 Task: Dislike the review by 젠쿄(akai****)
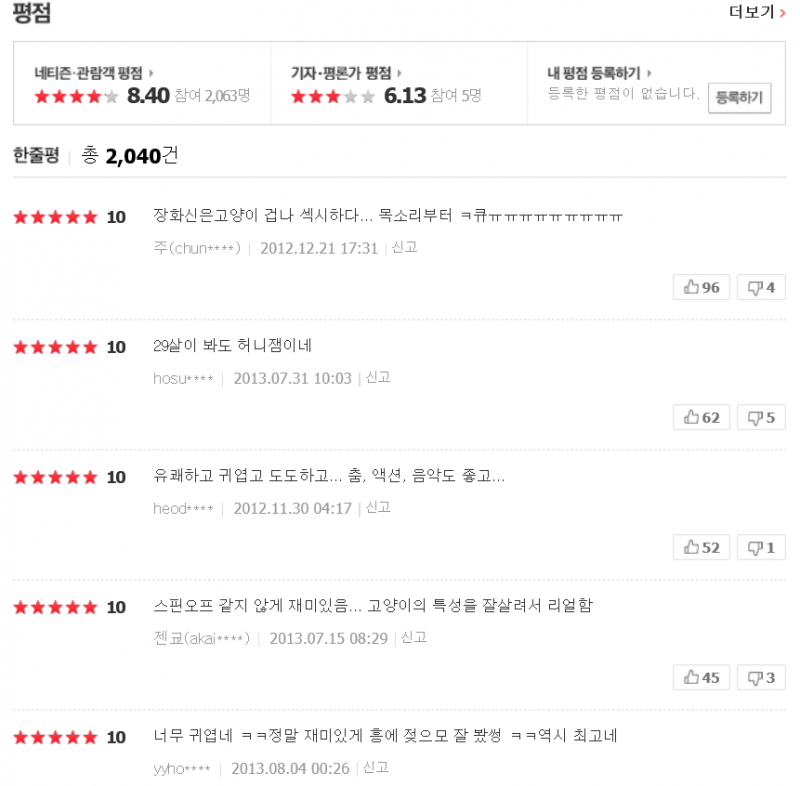(761, 678)
